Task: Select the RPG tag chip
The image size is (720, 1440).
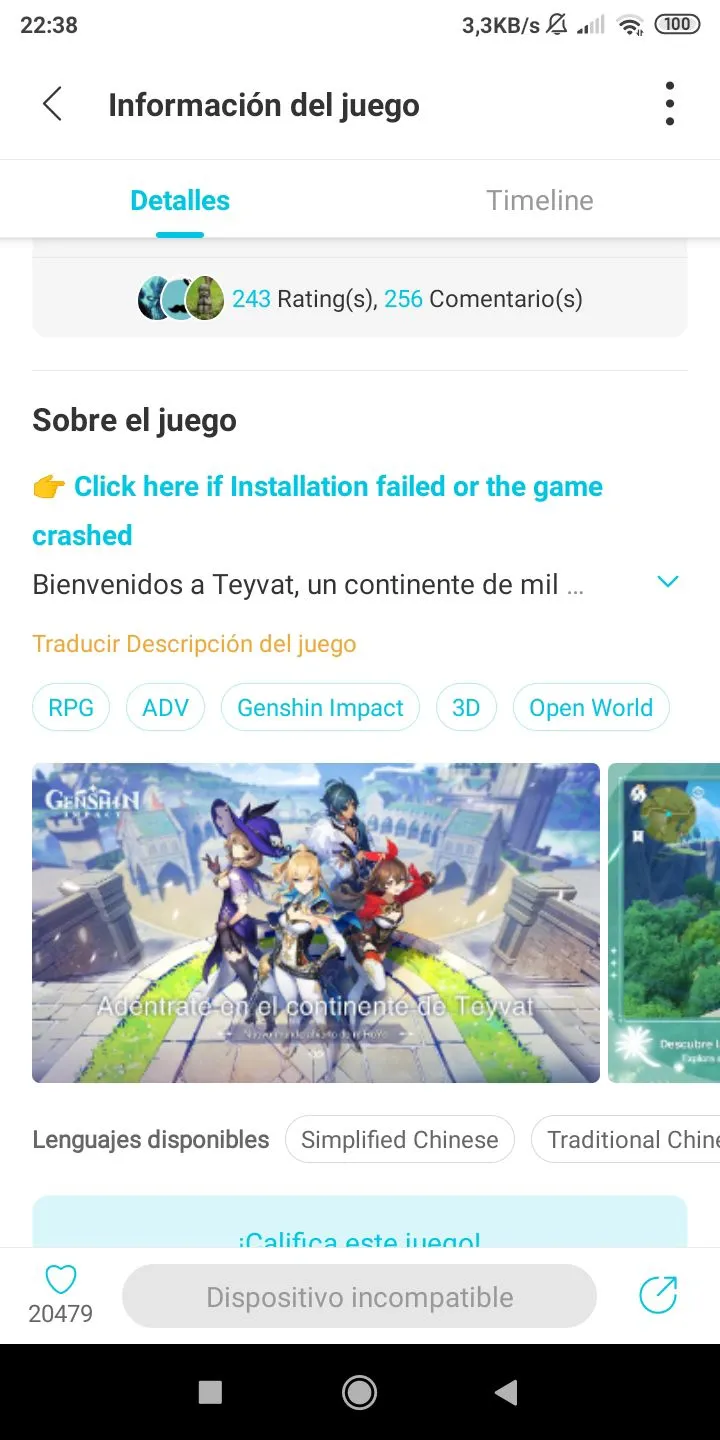Action: (71, 708)
